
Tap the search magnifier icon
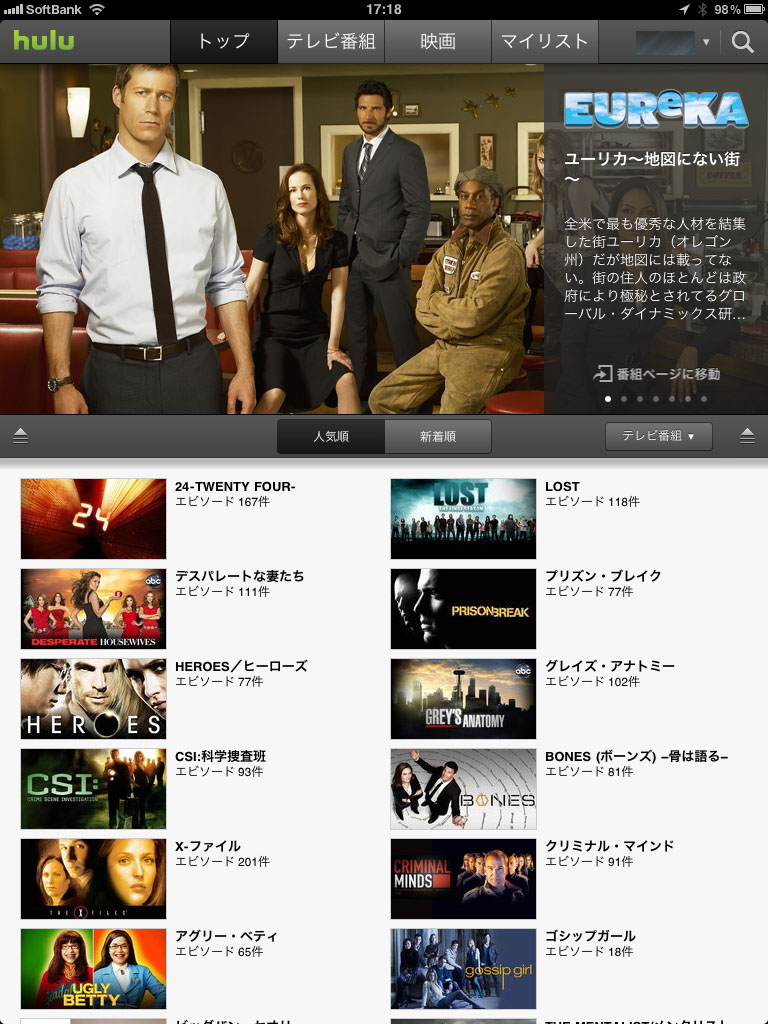pos(740,42)
